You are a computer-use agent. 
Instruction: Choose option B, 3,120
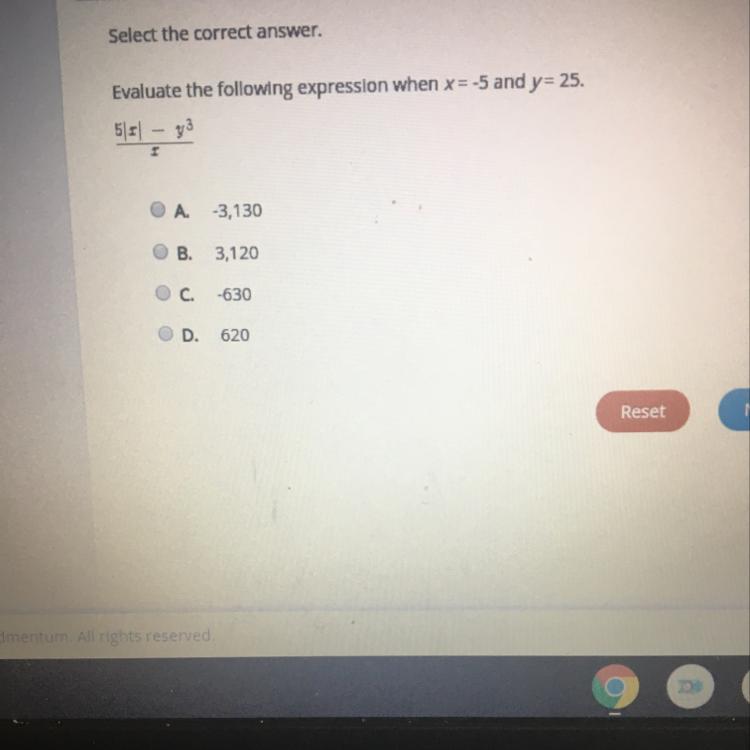(160, 253)
